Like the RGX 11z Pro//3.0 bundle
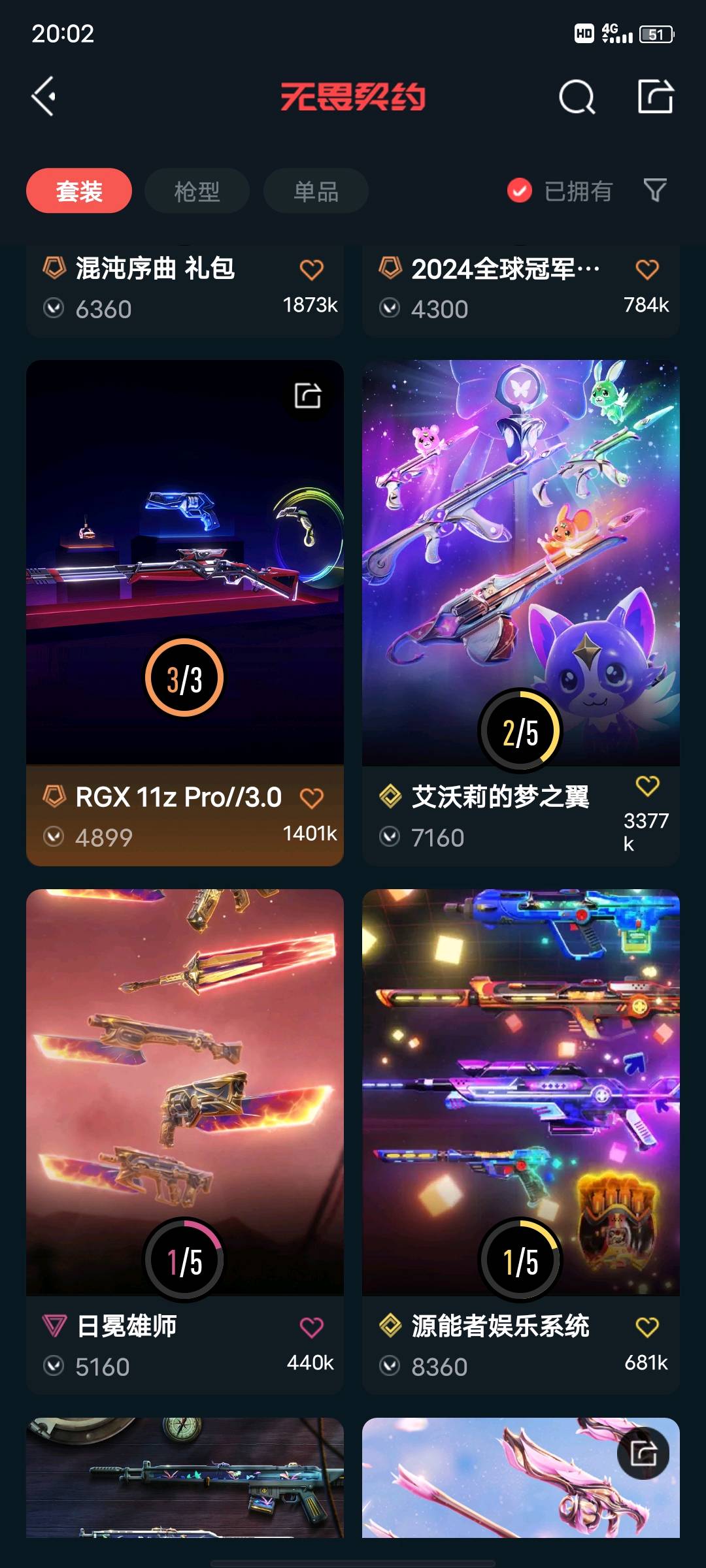 point(311,798)
